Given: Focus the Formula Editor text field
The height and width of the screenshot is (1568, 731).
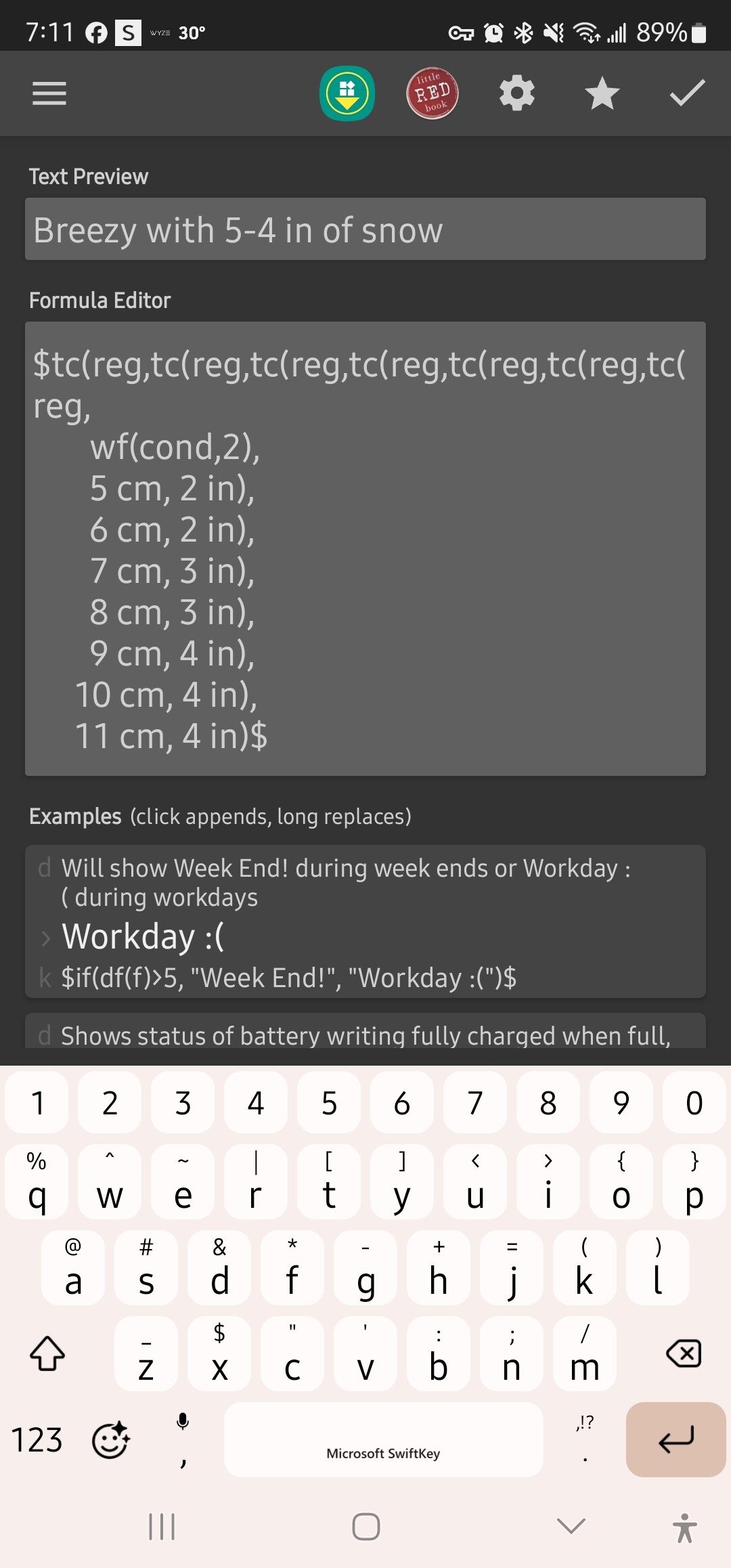Looking at the screenshot, I should click(x=365, y=548).
